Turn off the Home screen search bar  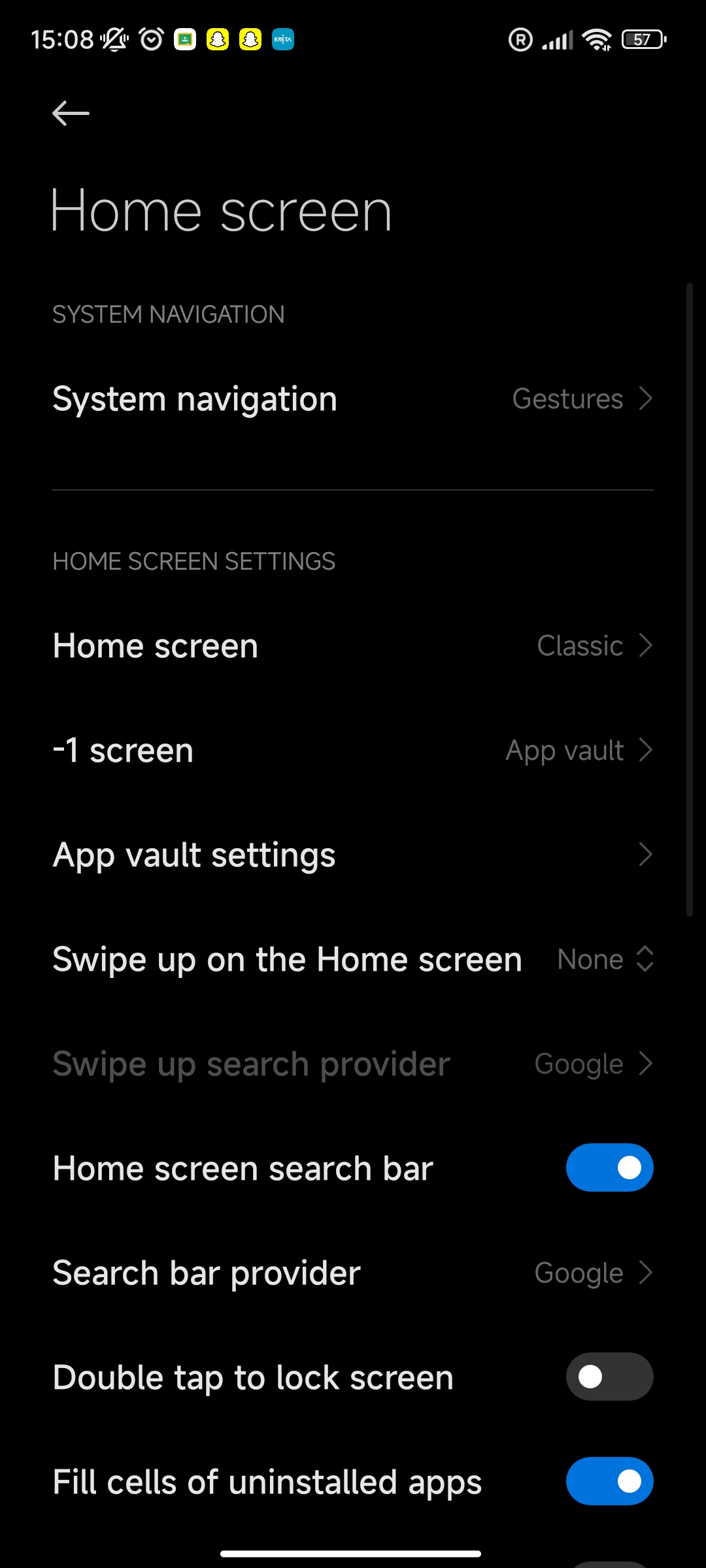(x=609, y=1168)
